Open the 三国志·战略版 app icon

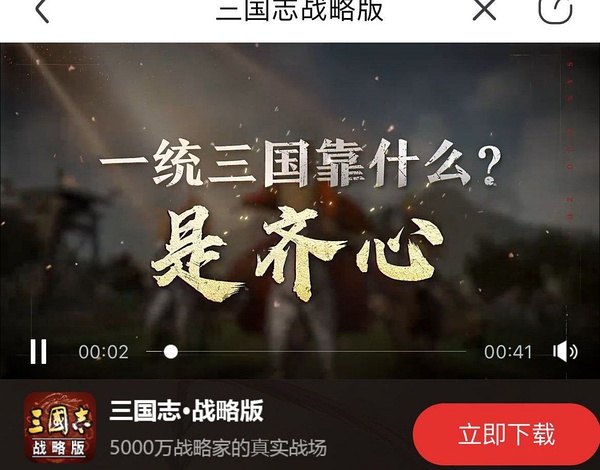pyautogui.click(x=60, y=427)
